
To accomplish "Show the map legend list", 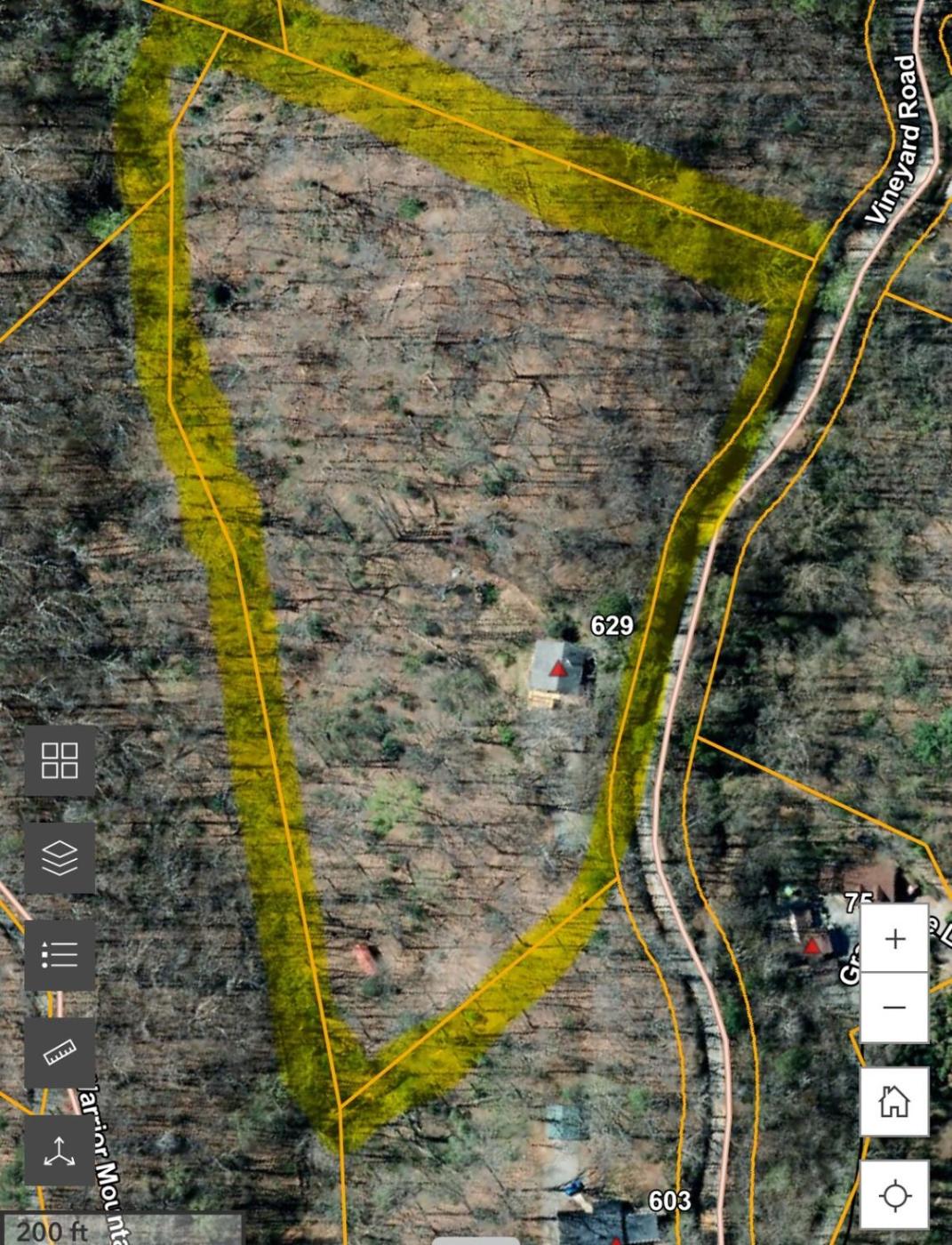I will 60,955.
